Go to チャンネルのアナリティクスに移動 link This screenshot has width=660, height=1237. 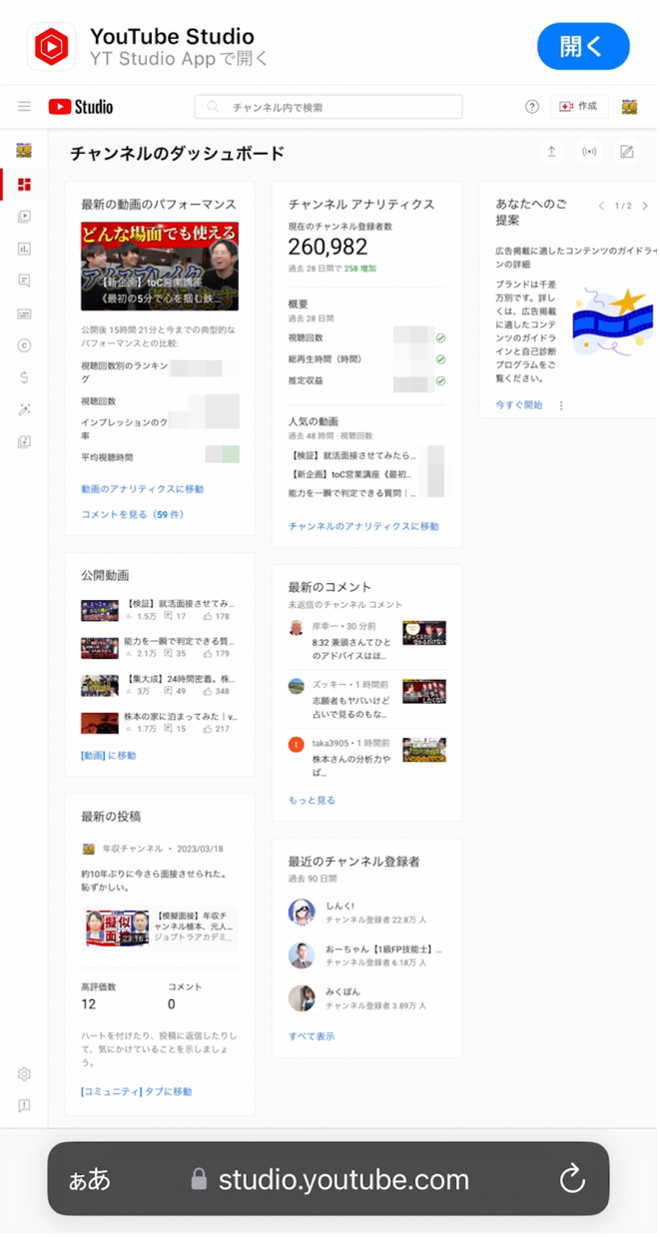point(363,526)
